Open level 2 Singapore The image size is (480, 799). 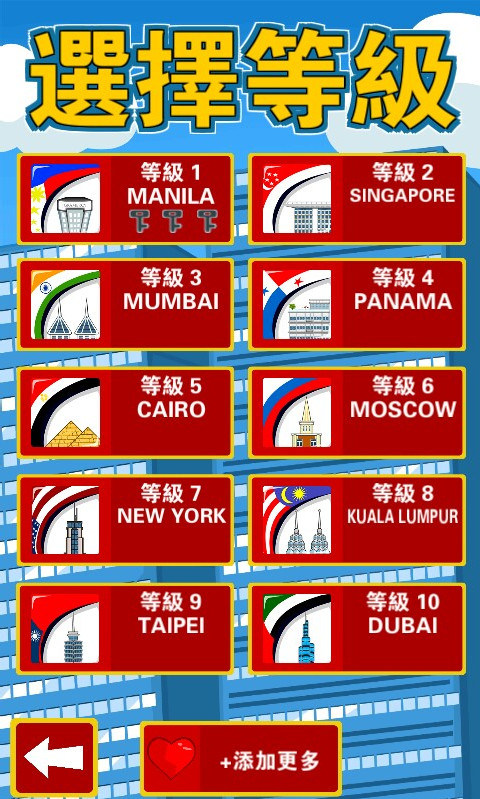(x=357, y=199)
